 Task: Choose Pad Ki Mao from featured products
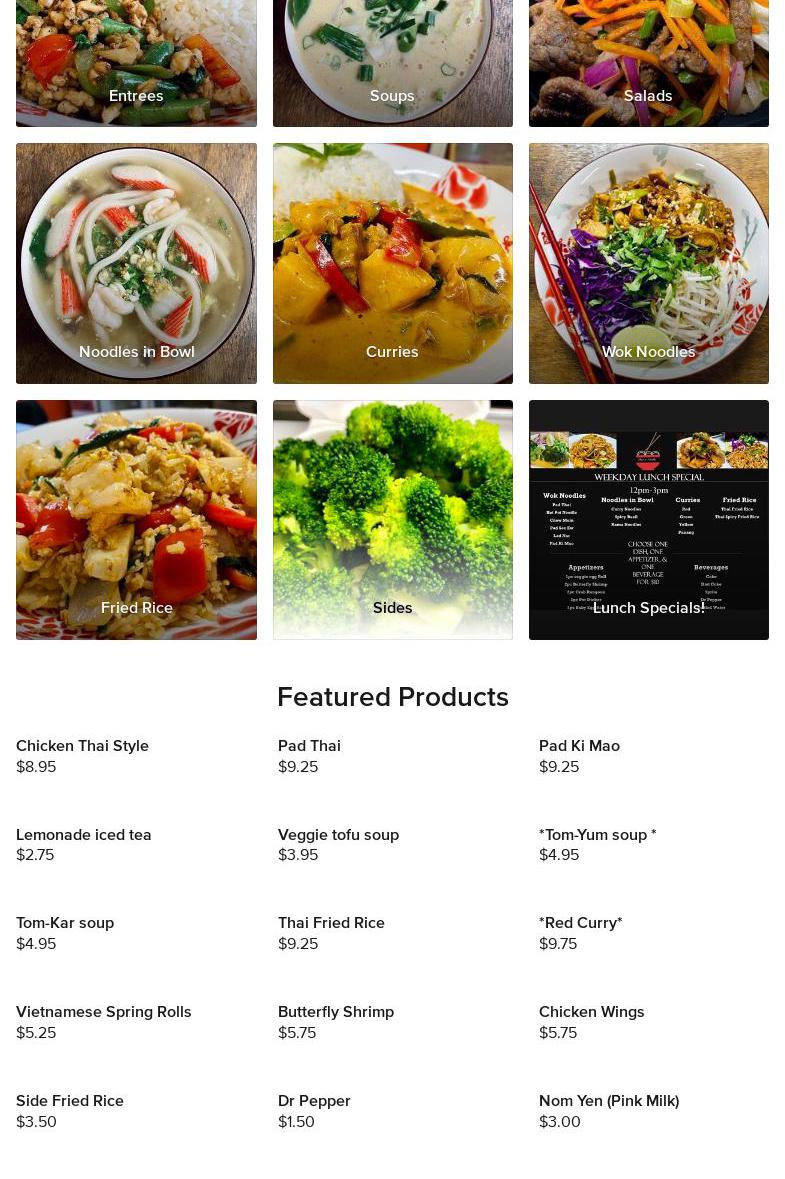579,746
